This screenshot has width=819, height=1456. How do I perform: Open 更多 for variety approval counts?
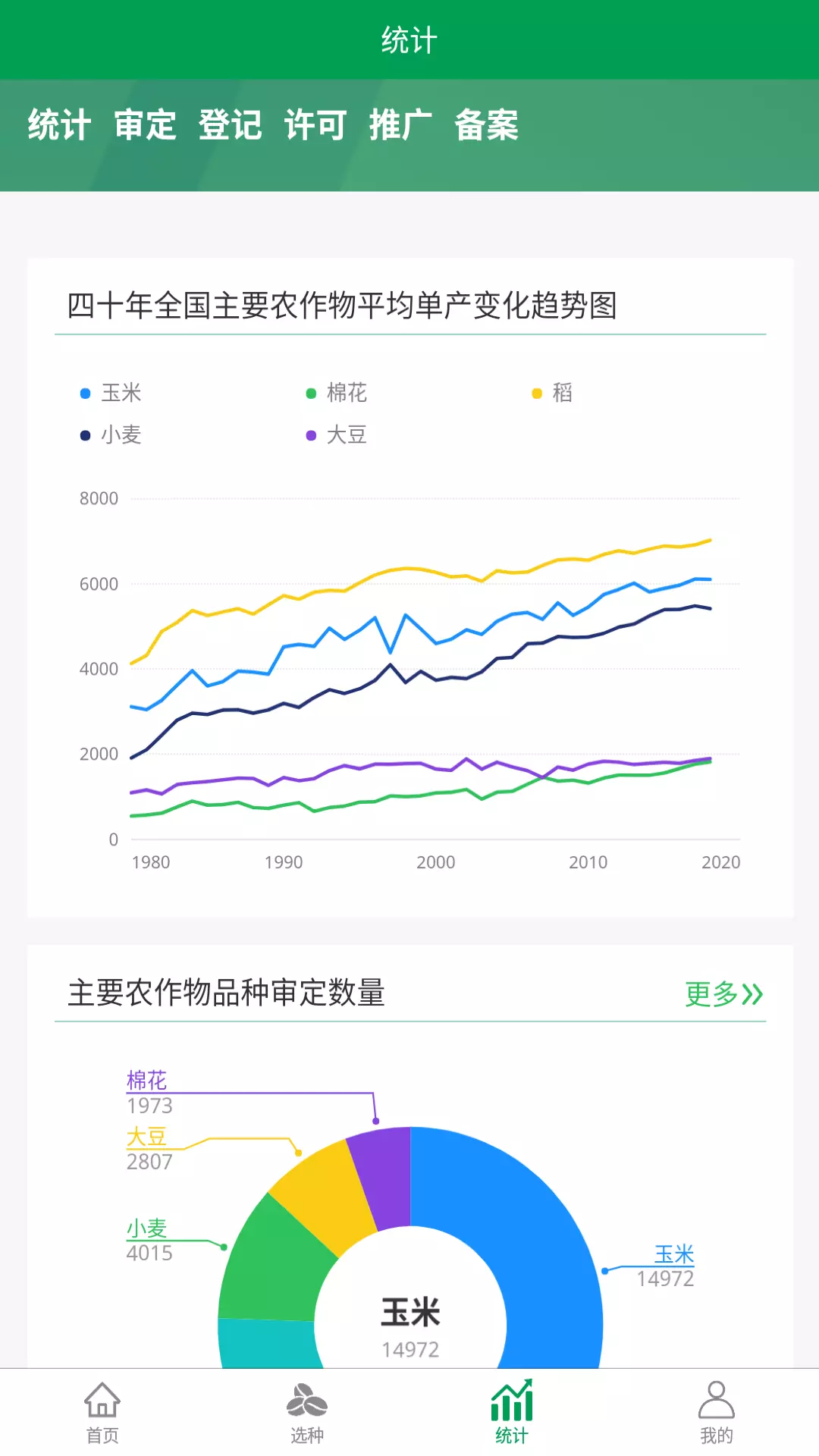tap(723, 993)
